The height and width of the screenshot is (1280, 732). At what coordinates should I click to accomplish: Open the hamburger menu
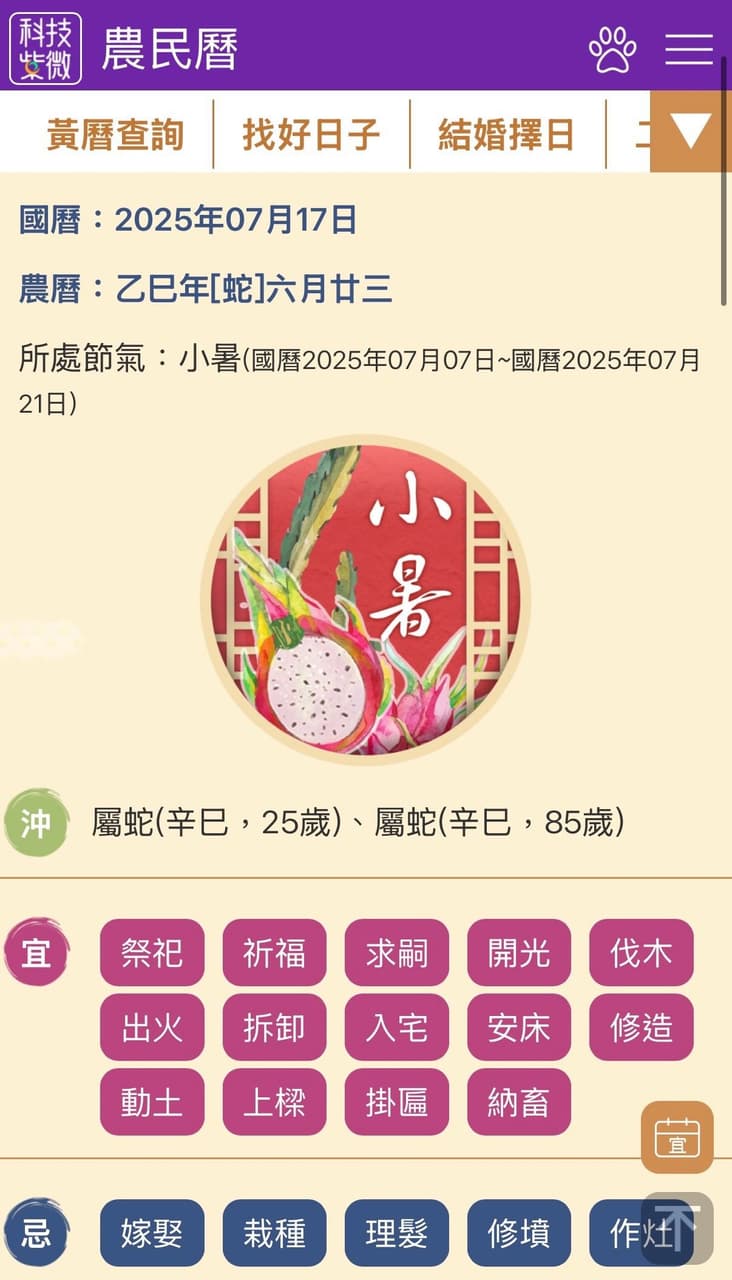tap(689, 48)
